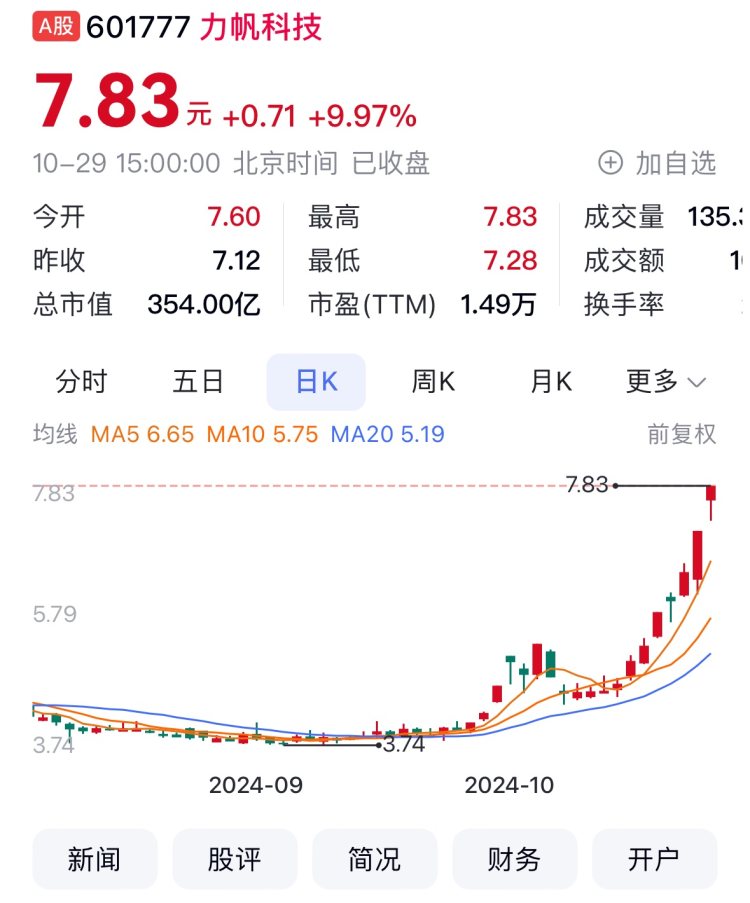This screenshot has width=750, height=903.
Task: Open the 股评 section
Action: click(235, 858)
